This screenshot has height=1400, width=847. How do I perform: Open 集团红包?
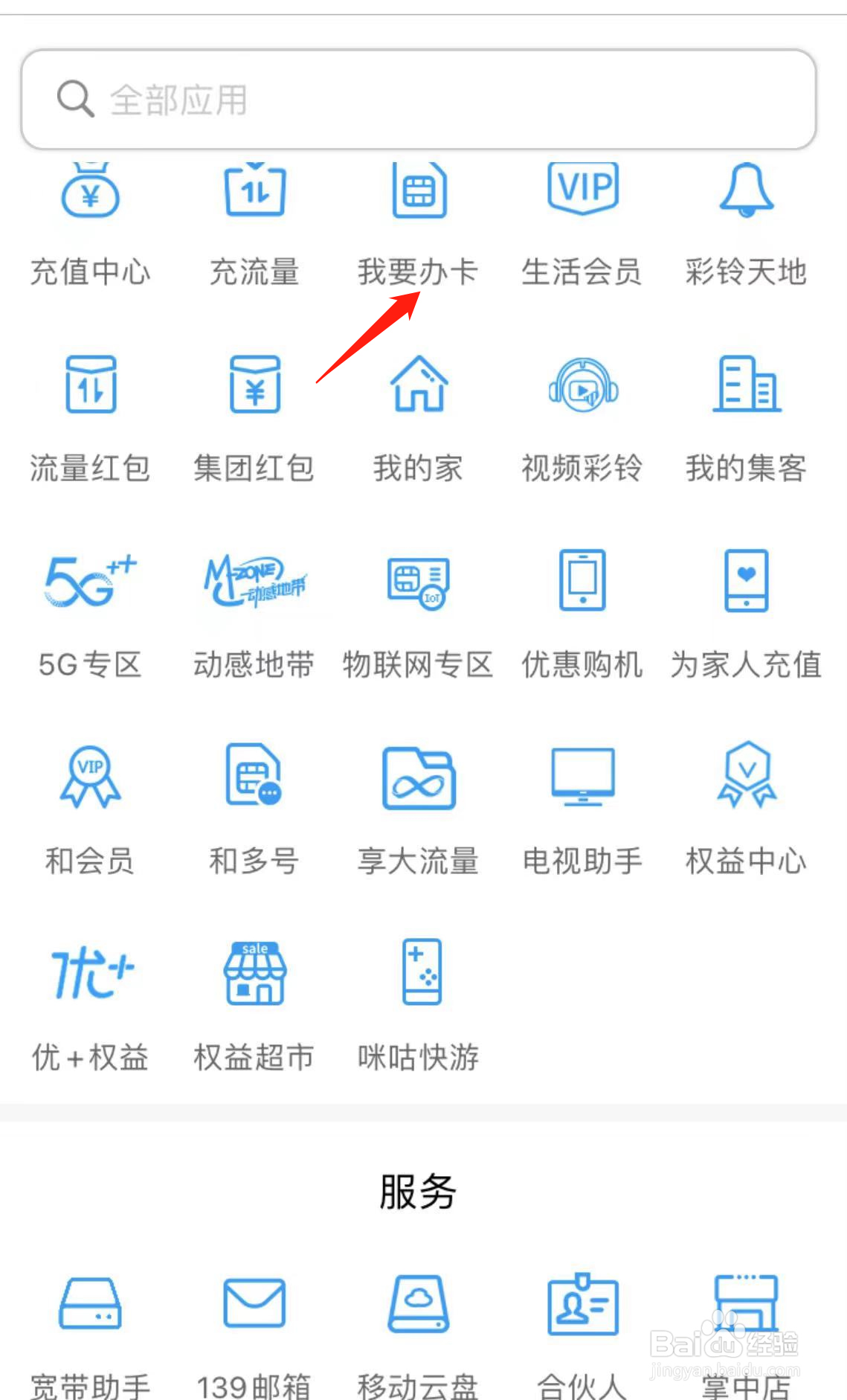pyautogui.click(x=254, y=420)
